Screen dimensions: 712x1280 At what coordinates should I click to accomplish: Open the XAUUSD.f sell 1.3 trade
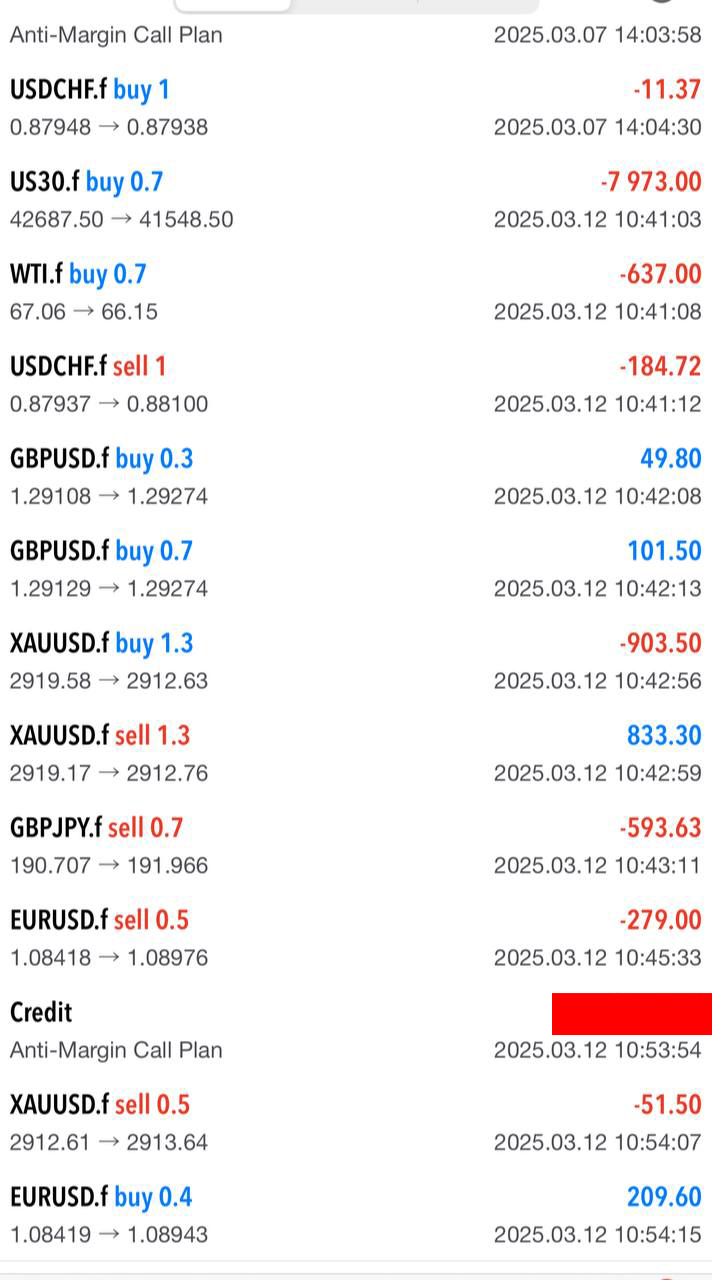[356, 753]
